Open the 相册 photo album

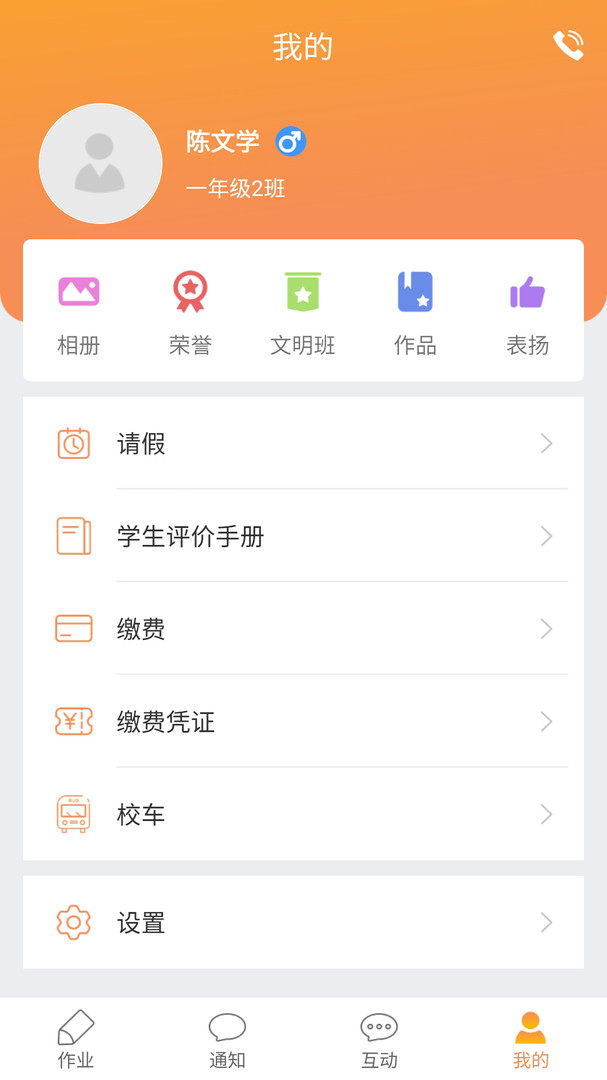[x=79, y=312]
